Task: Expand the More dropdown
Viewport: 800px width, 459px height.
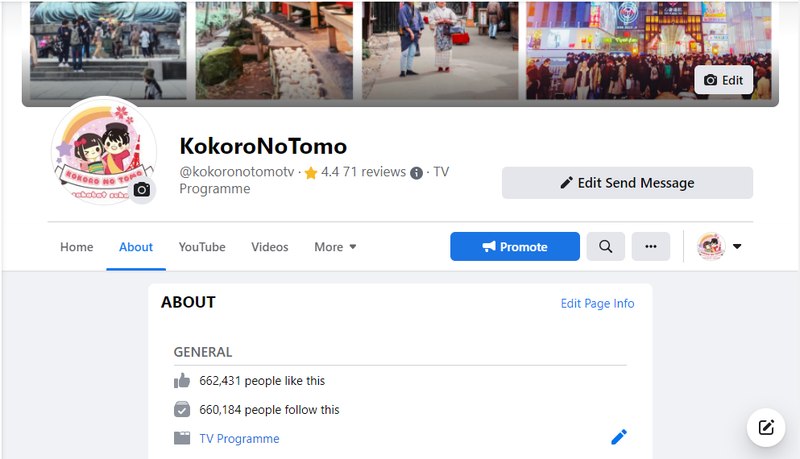Action: point(335,247)
